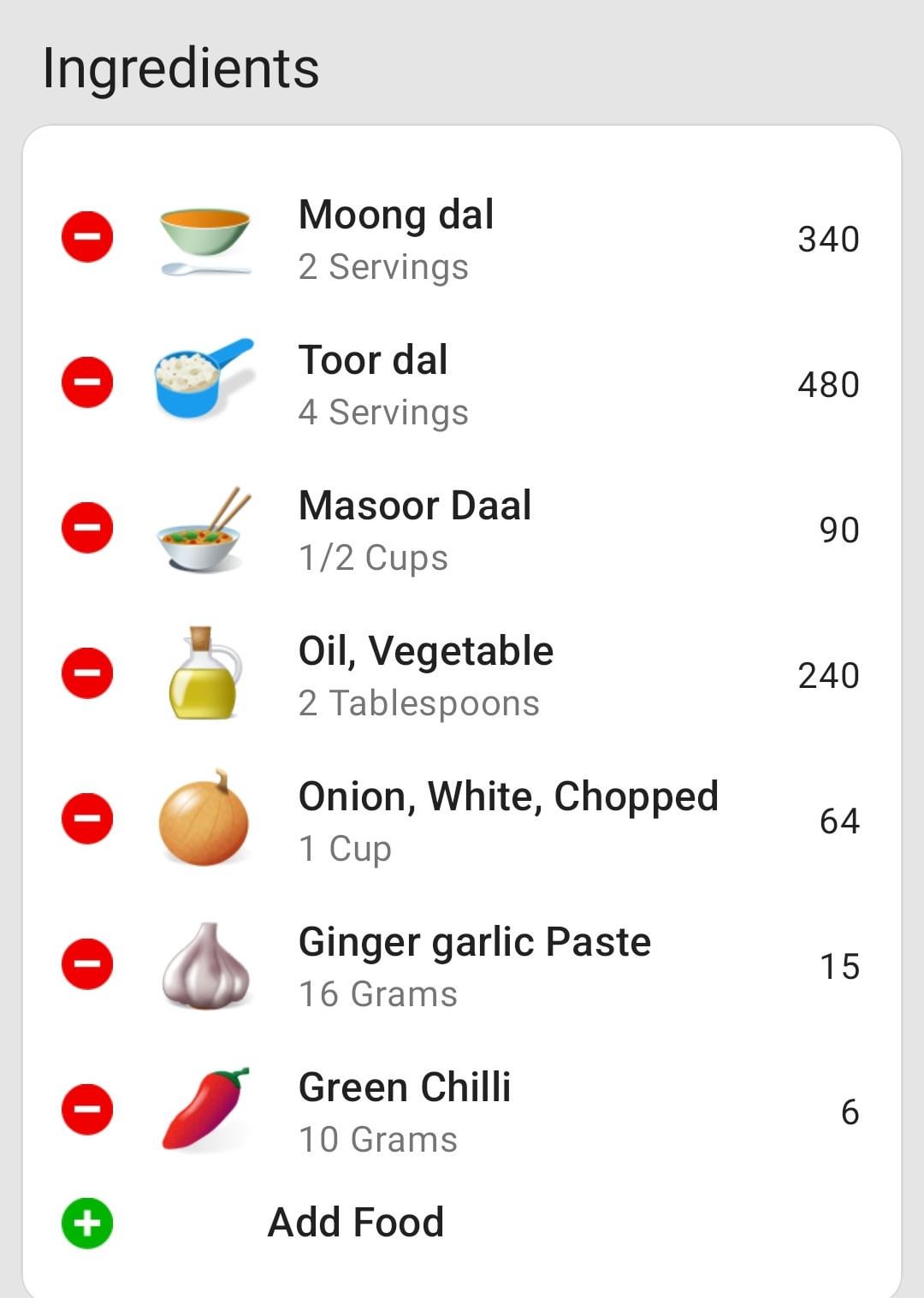The width and height of the screenshot is (924, 1298).
Task: Remove Masoor Daal from the list
Action: point(87,528)
